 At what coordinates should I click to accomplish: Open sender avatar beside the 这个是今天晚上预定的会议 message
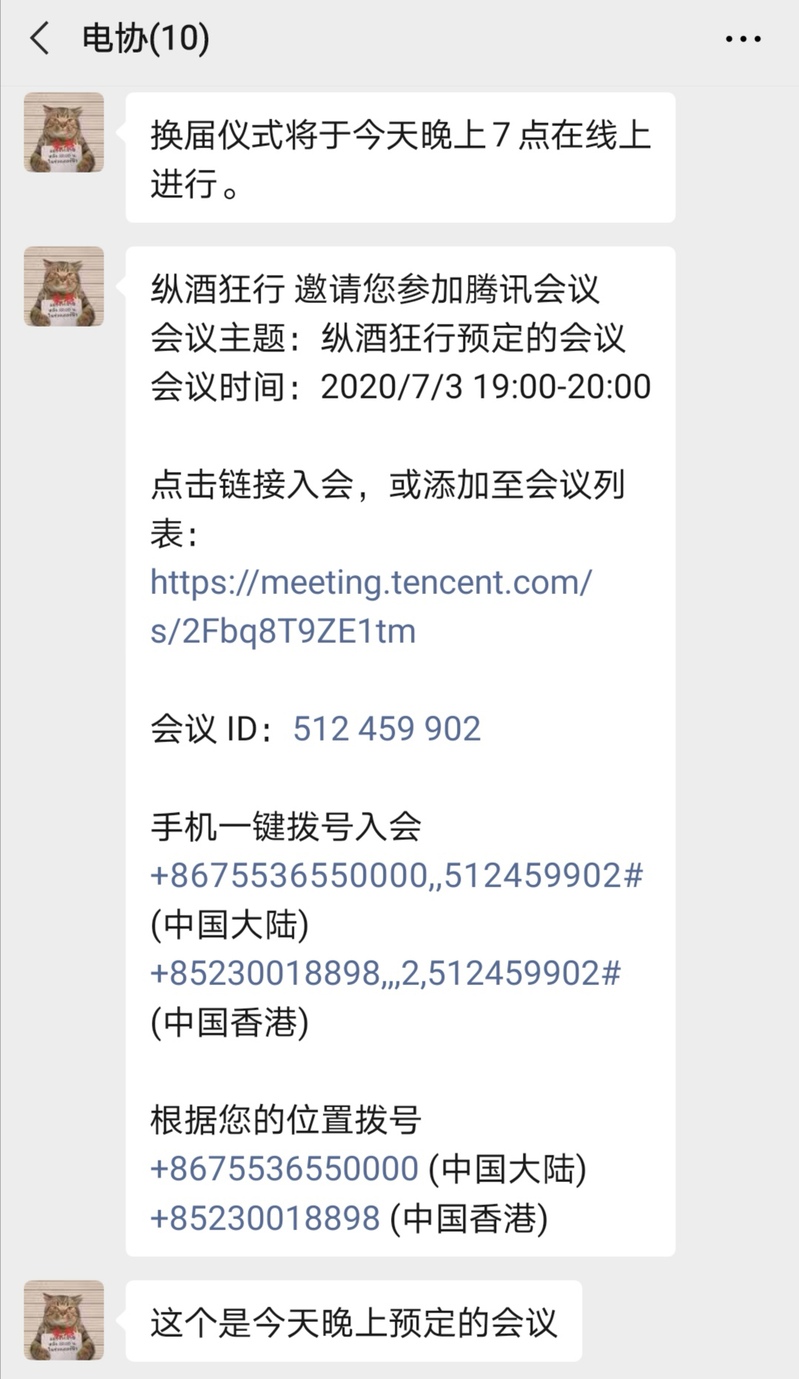pos(64,1320)
